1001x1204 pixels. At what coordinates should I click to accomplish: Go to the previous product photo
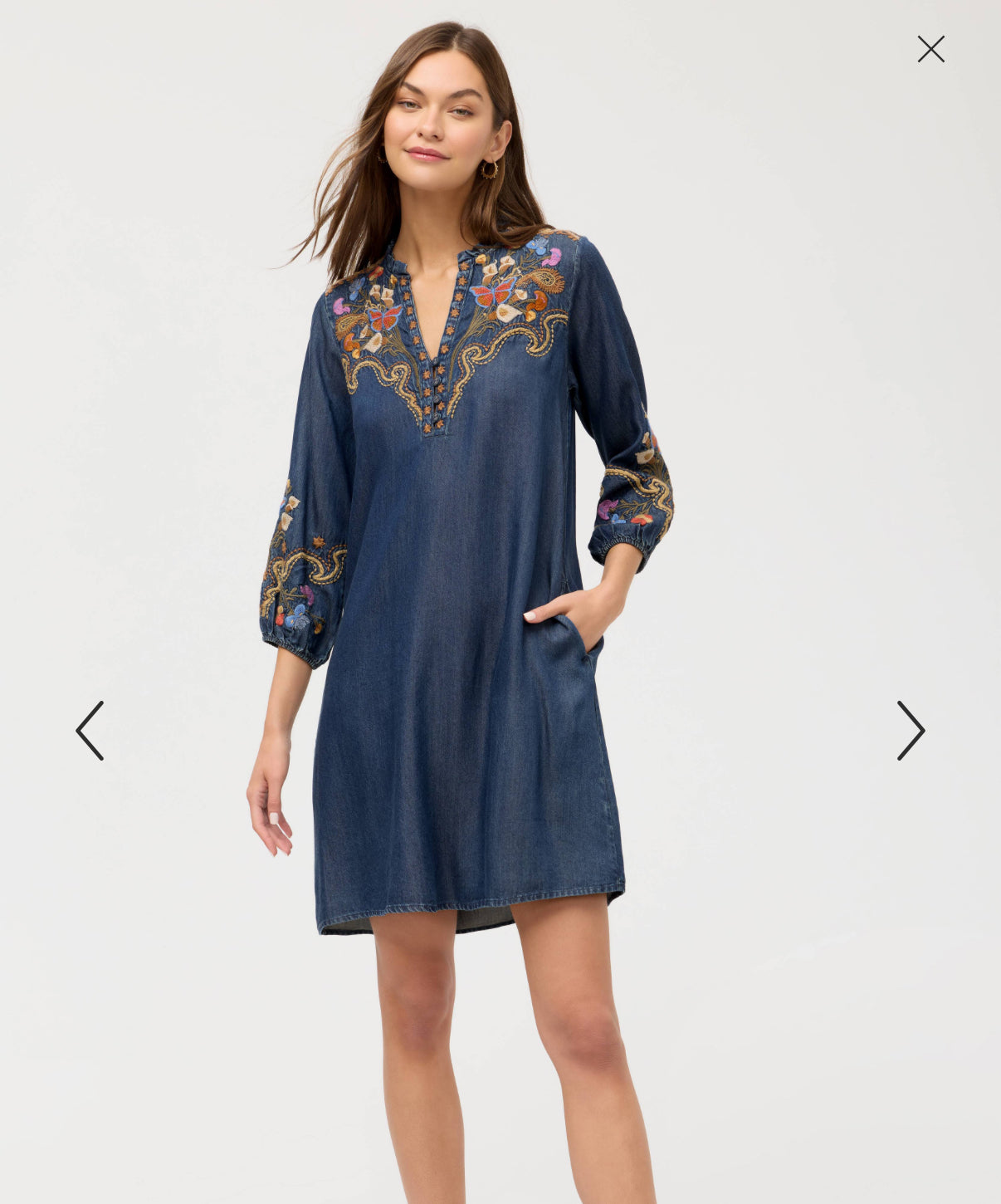pos(90,730)
